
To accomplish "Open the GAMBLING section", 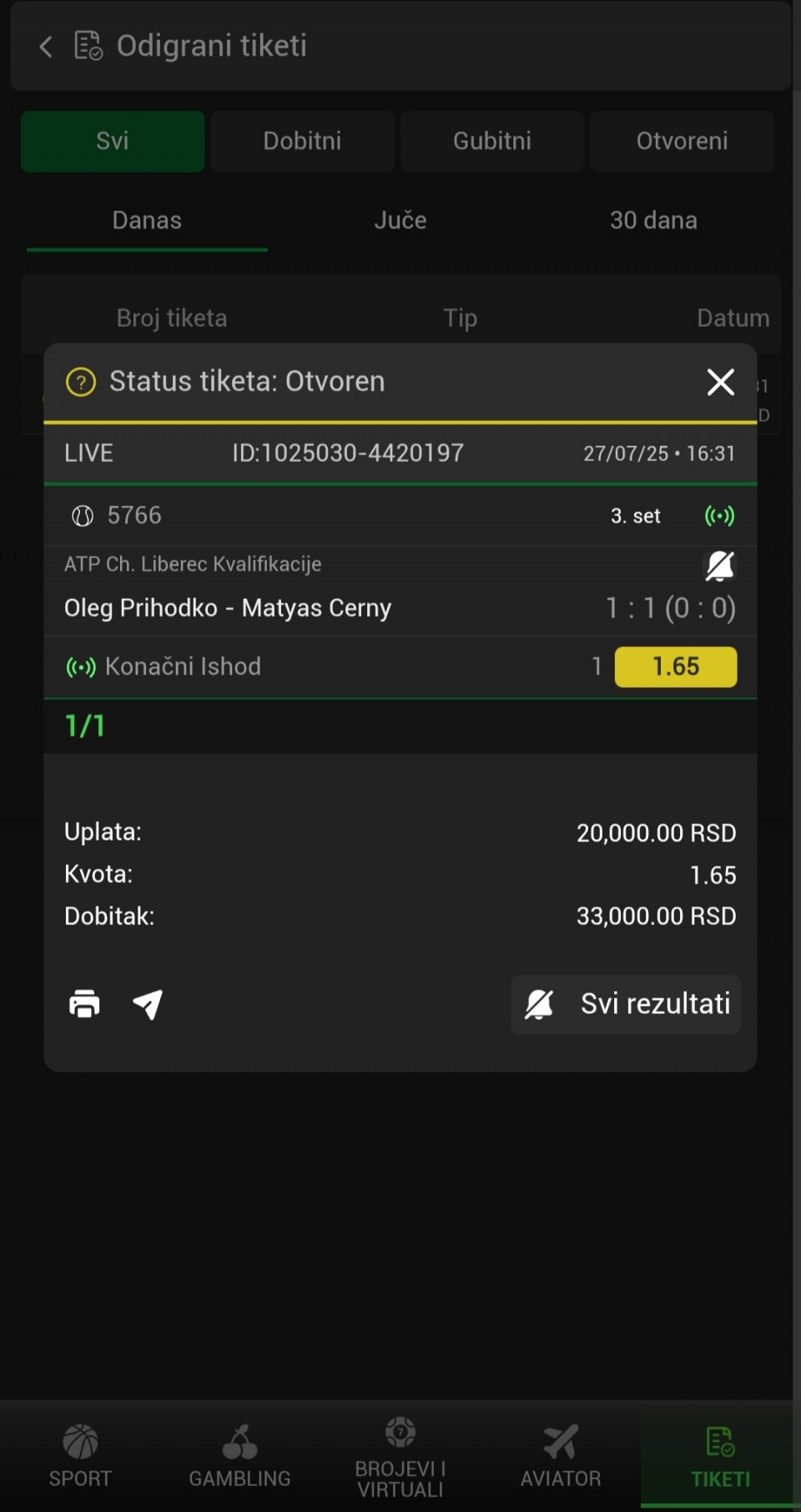I will (240, 1456).
